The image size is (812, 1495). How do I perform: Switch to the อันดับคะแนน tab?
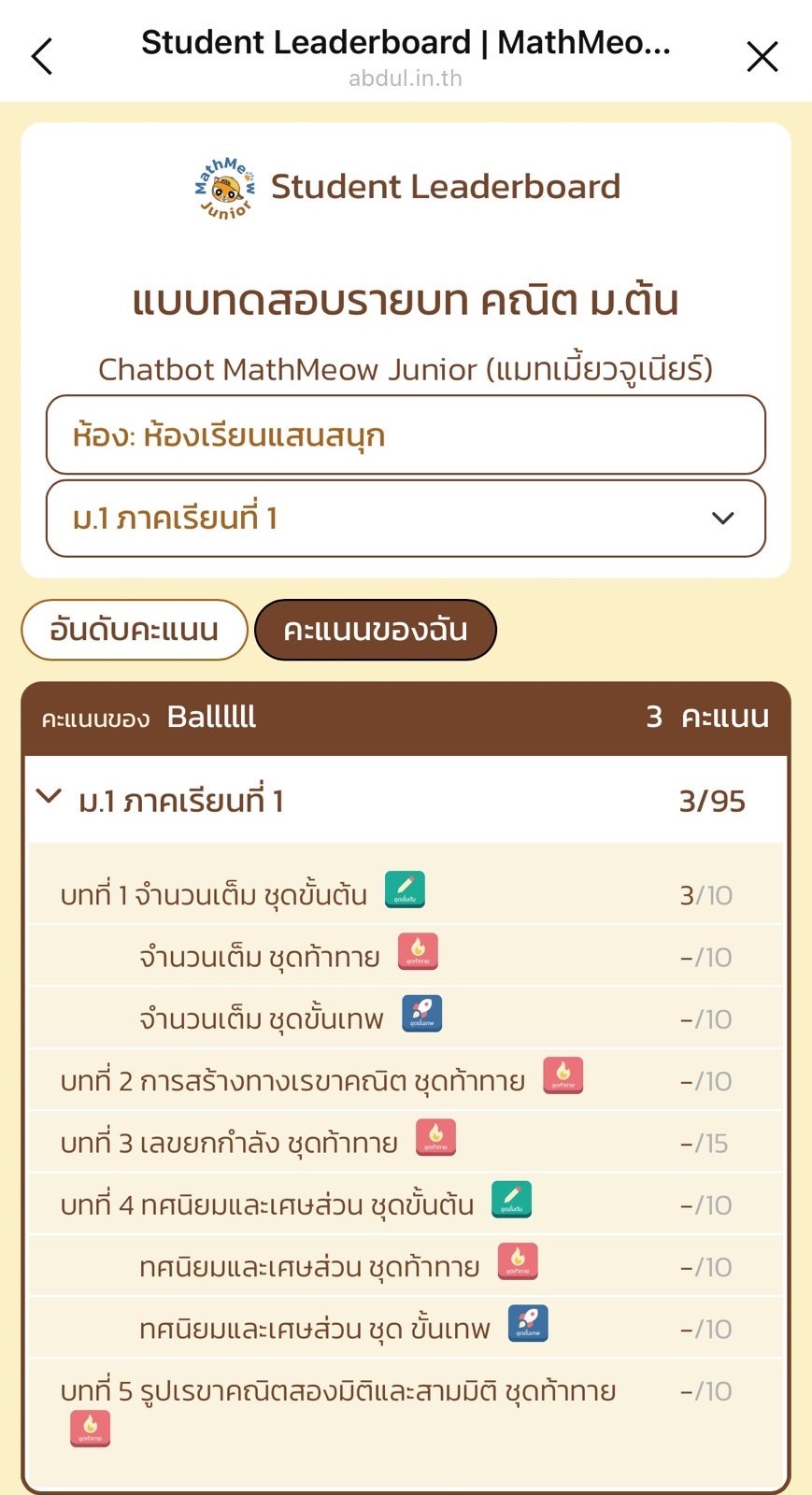pyautogui.click(x=135, y=630)
